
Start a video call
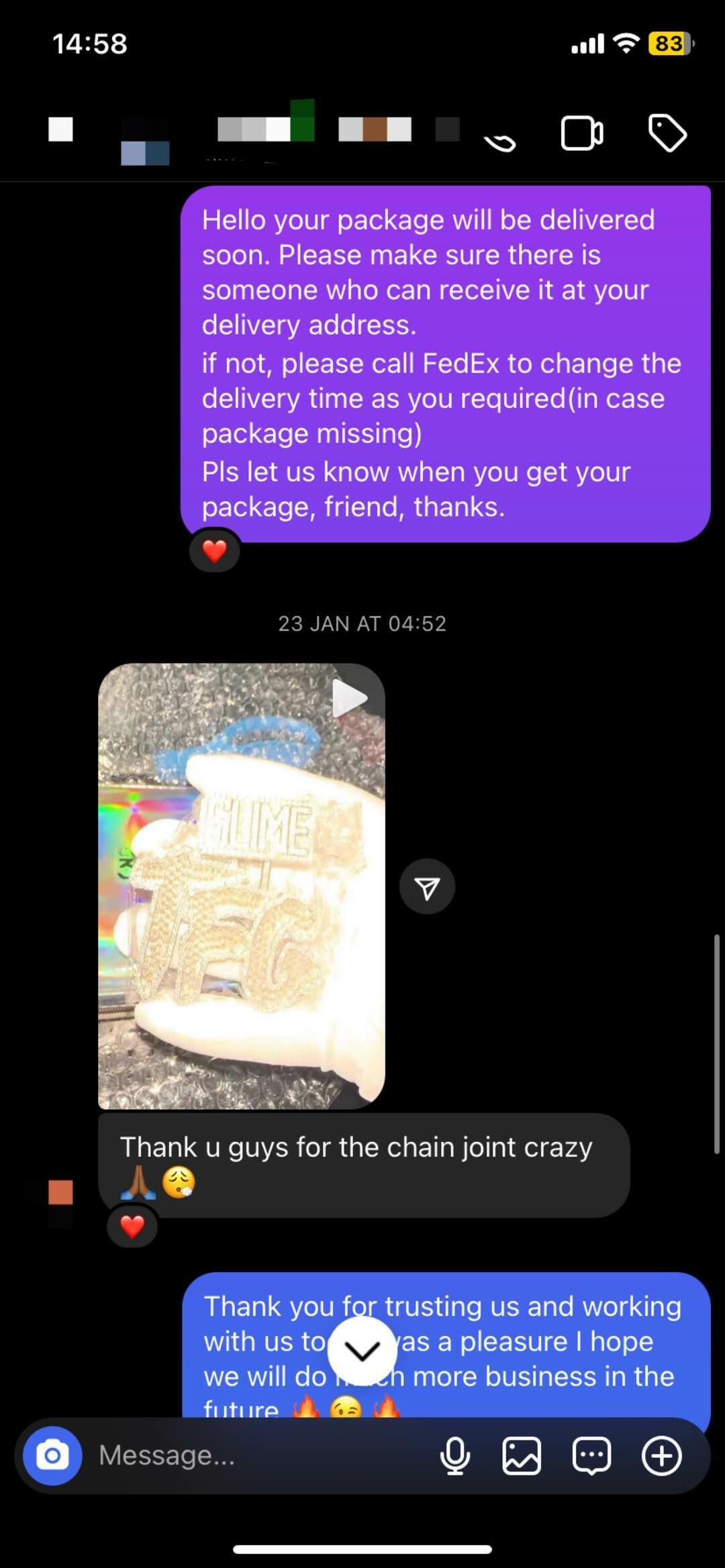click(x=581, y=133)
